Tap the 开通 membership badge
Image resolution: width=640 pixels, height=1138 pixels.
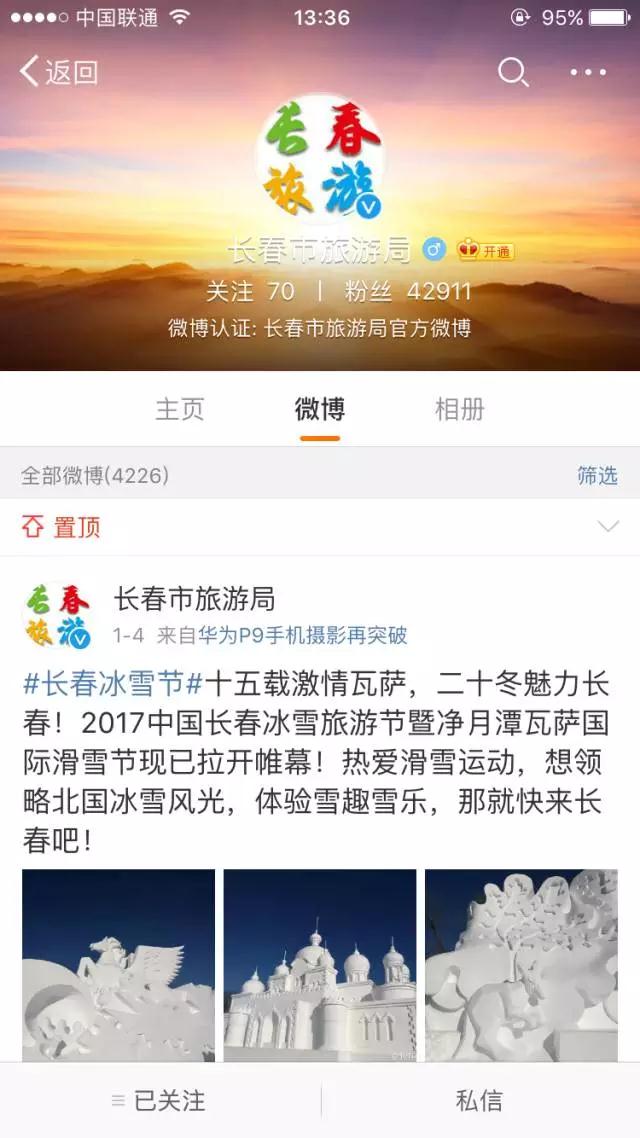486,251
